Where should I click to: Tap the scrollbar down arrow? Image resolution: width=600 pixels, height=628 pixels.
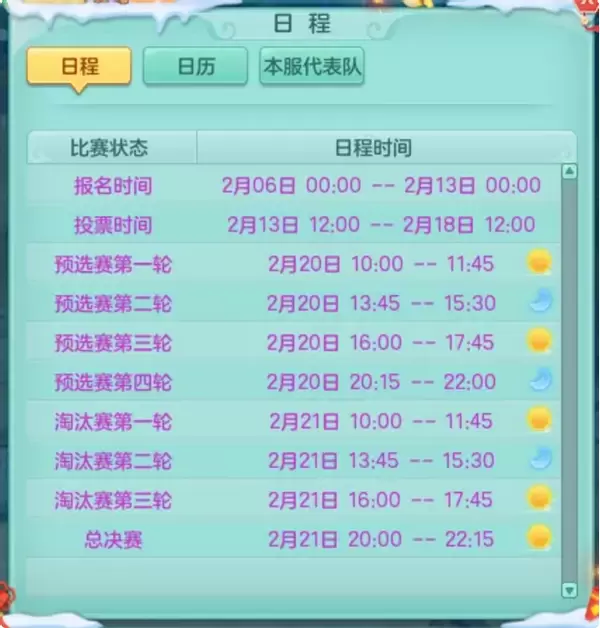coord(569,589)
